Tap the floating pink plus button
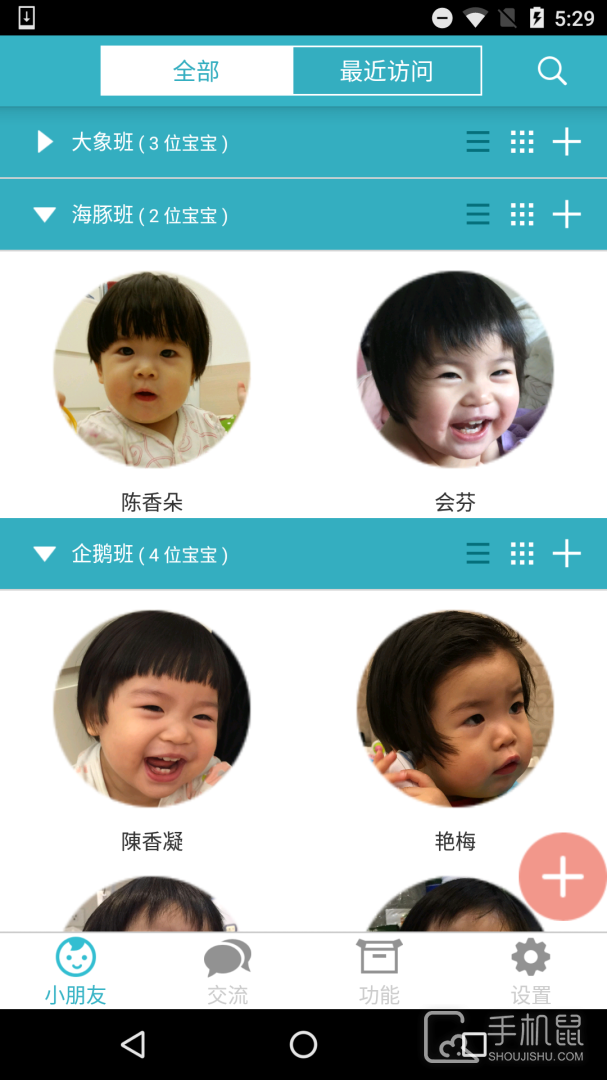The height and width of the screenshot is (1080, 607). 562,877
